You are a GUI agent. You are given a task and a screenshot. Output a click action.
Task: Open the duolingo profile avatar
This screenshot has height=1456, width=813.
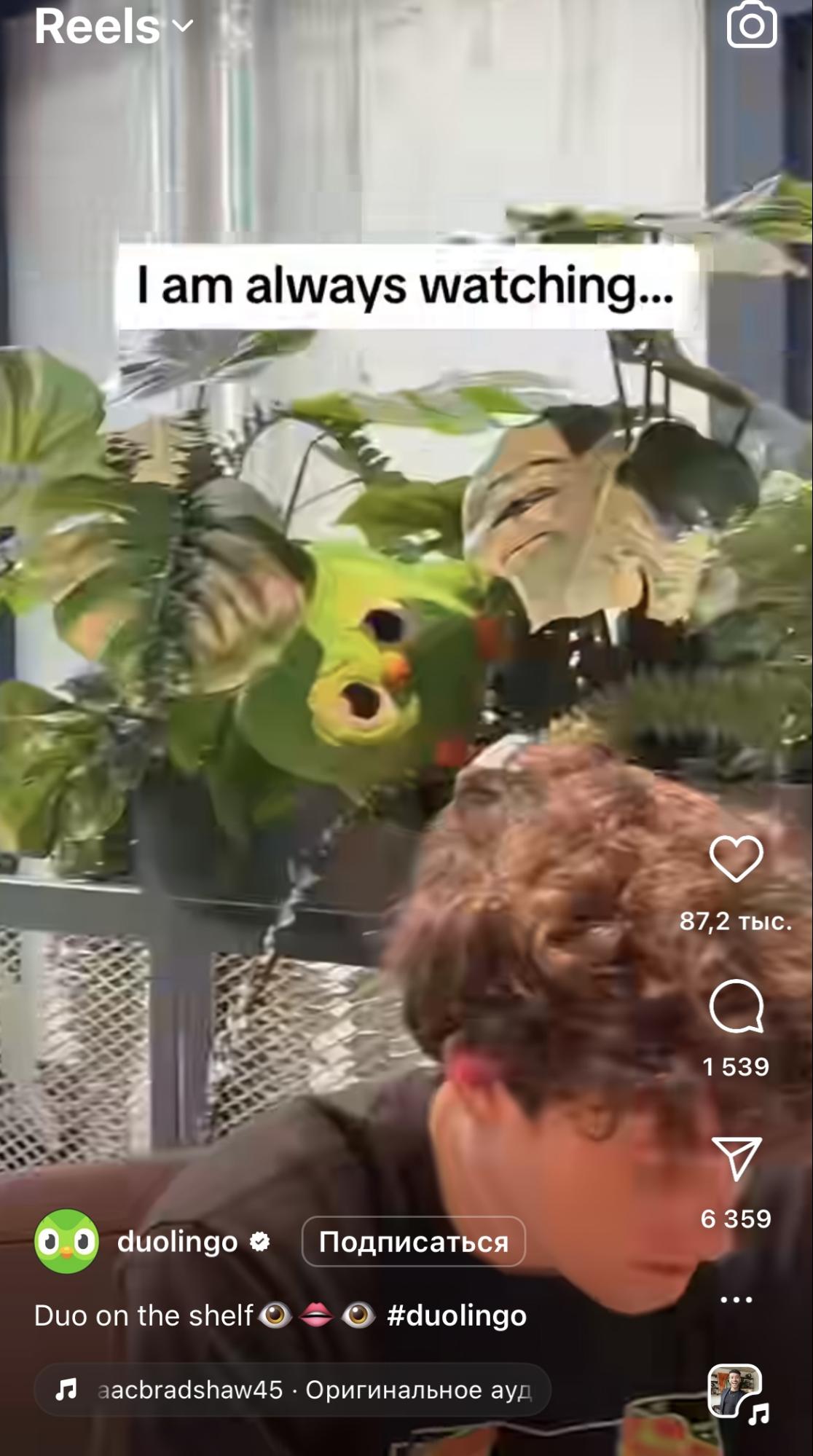(66, 1241)
